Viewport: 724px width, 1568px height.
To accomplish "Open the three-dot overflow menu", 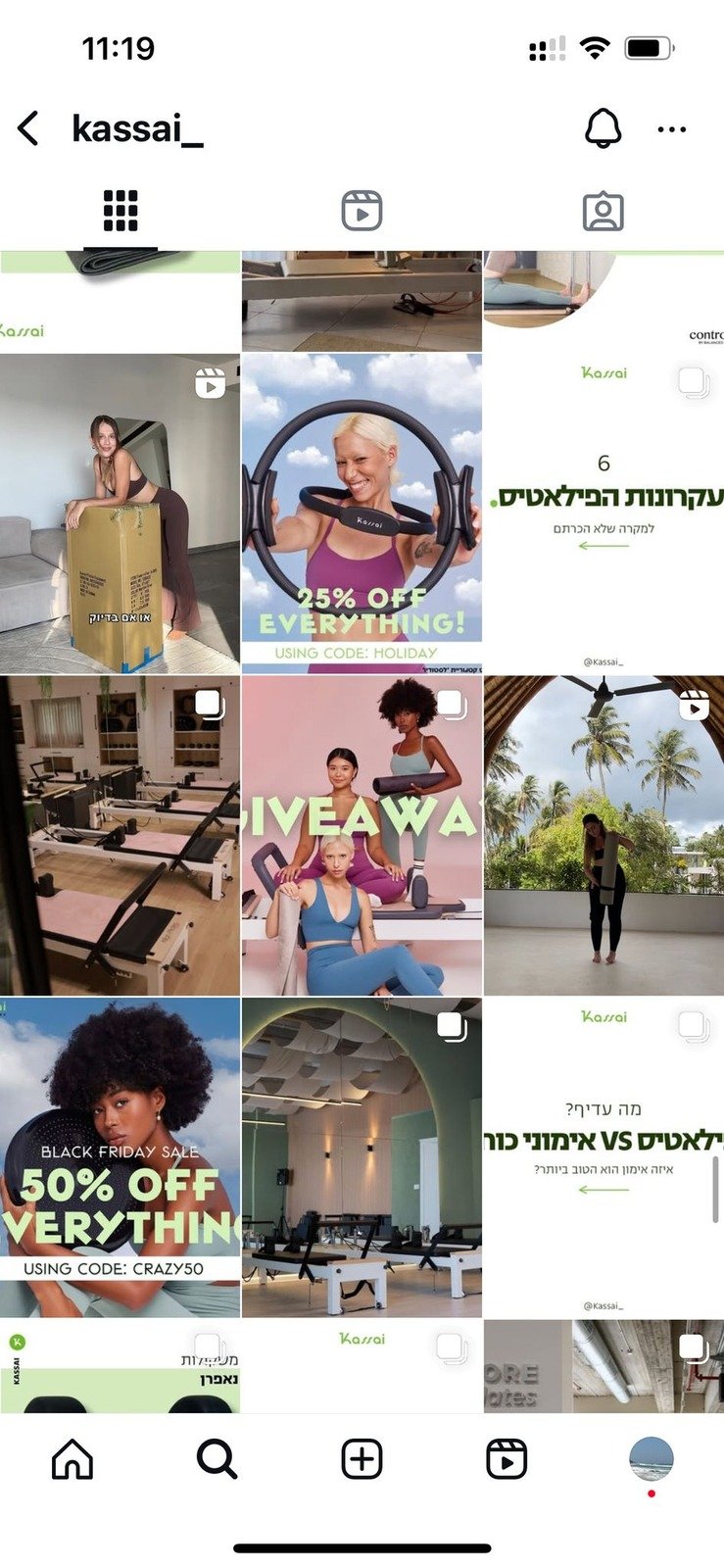I will click(671, 129).
